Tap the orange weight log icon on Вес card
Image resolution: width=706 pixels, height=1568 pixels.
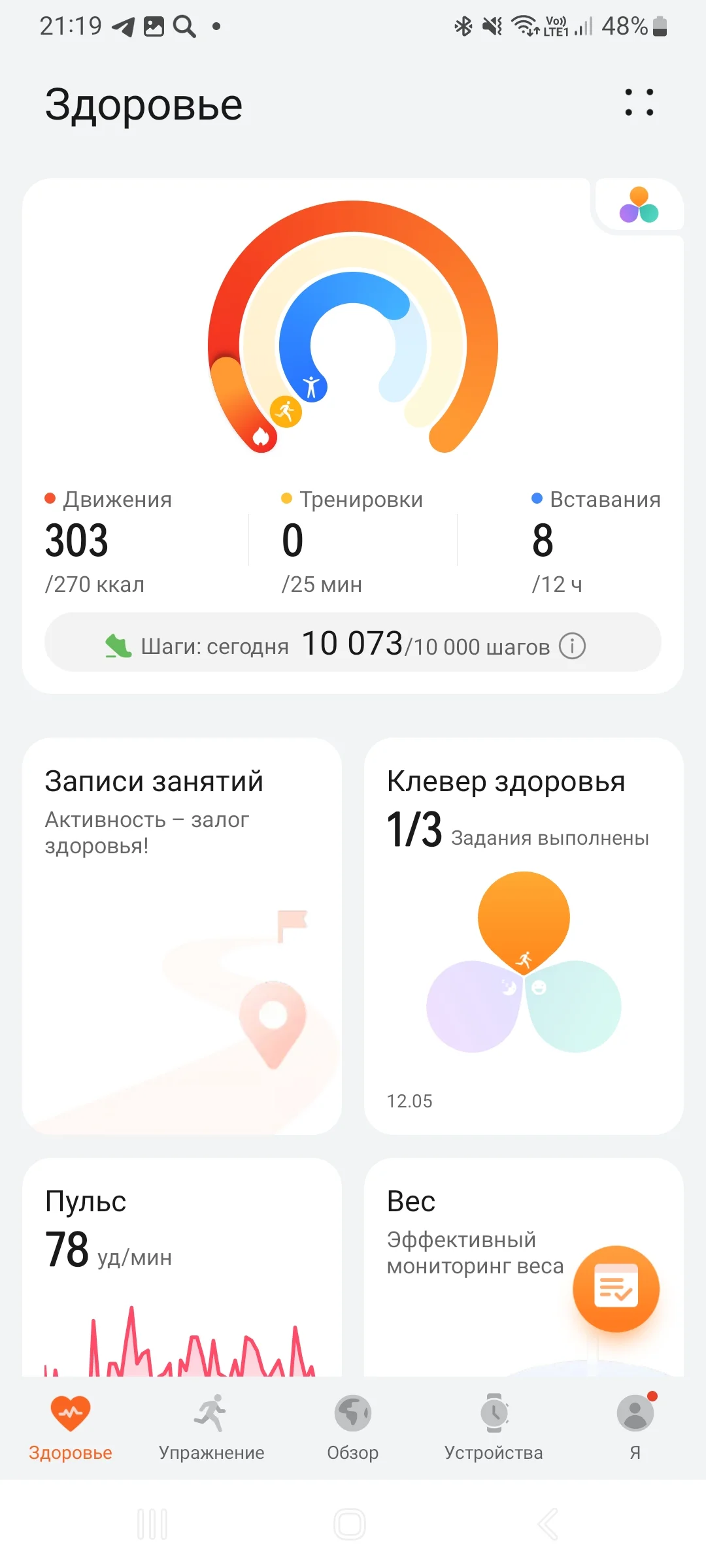coord(615,1287)
